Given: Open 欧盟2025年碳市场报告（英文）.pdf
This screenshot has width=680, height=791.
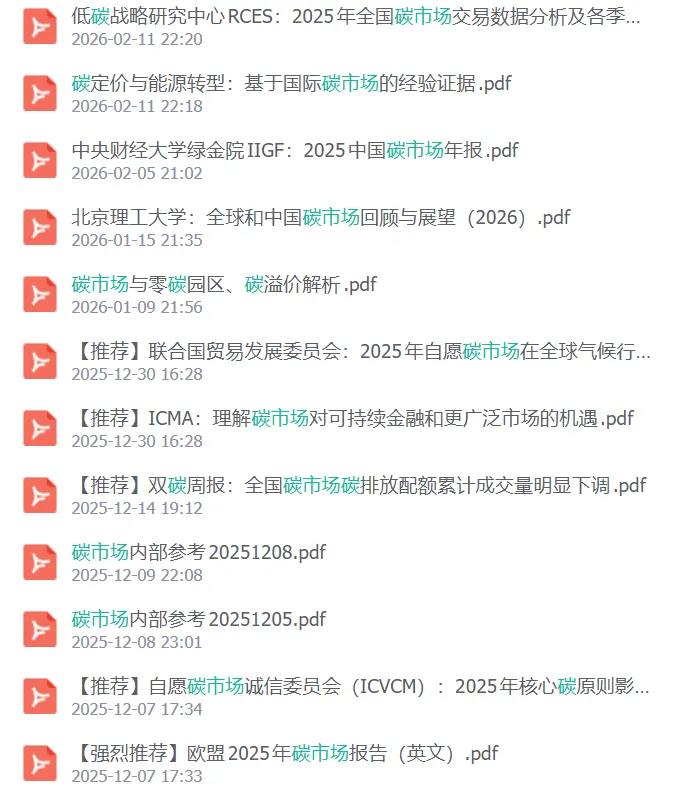Looking at the screenshot, I should click(285, 754).
